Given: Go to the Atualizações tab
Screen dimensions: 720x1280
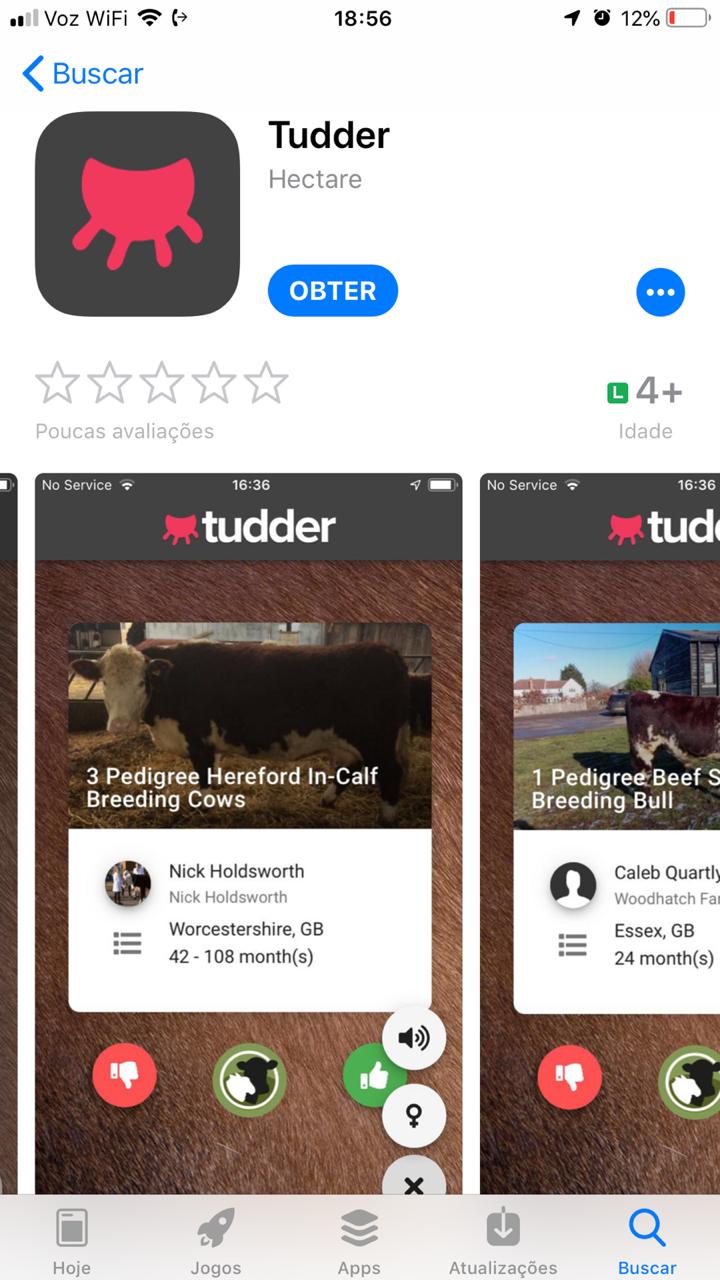Looking at the screenshot, I should point(502,1240).
